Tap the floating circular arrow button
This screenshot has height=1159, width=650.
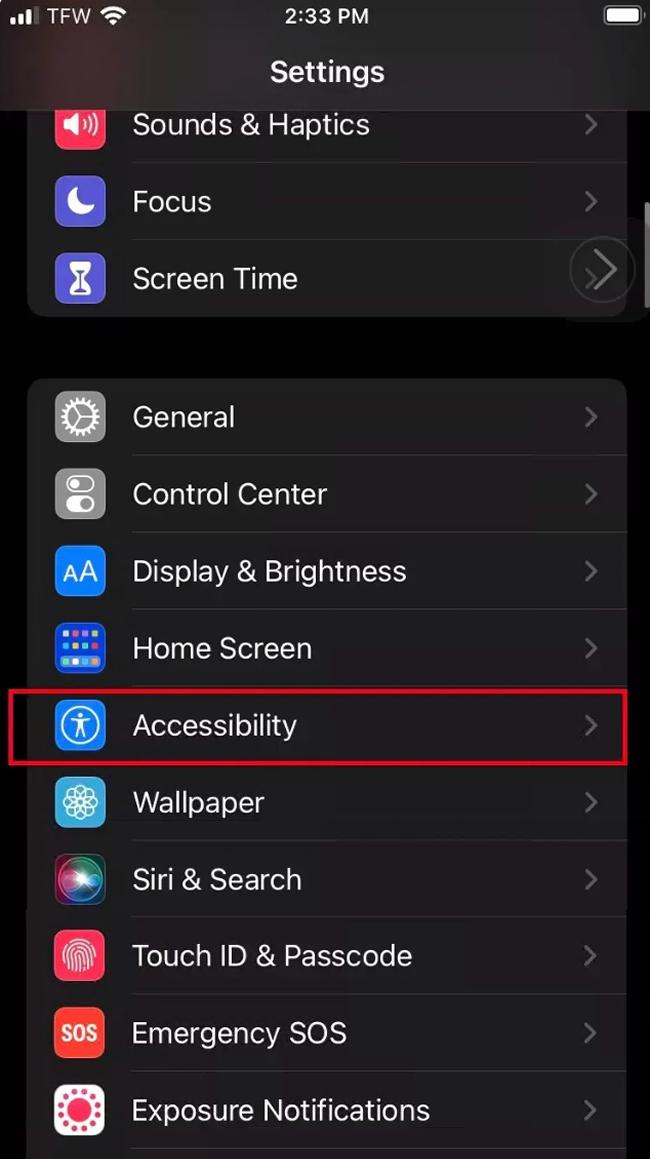(602, 269)
